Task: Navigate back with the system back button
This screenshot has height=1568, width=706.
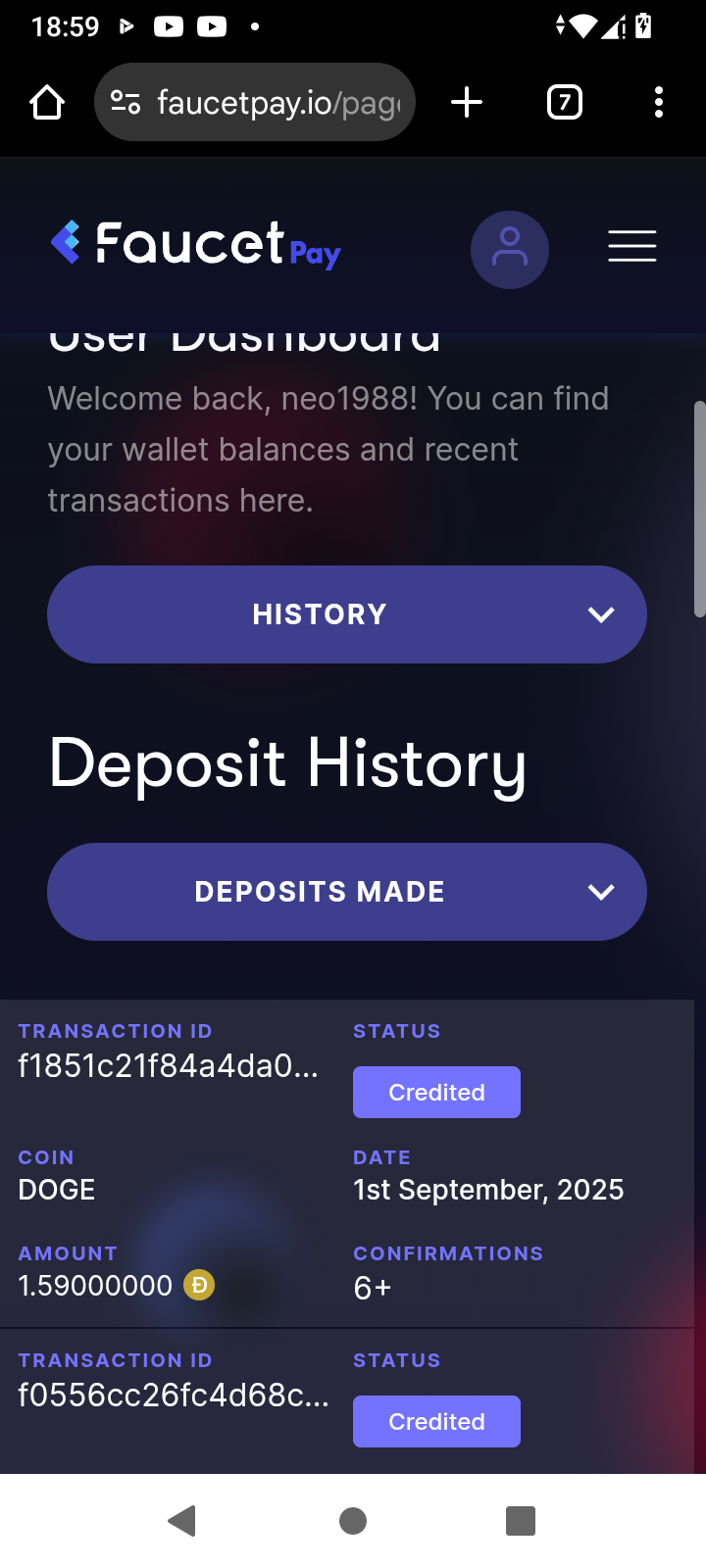Action: click(x=182, y=1521)
